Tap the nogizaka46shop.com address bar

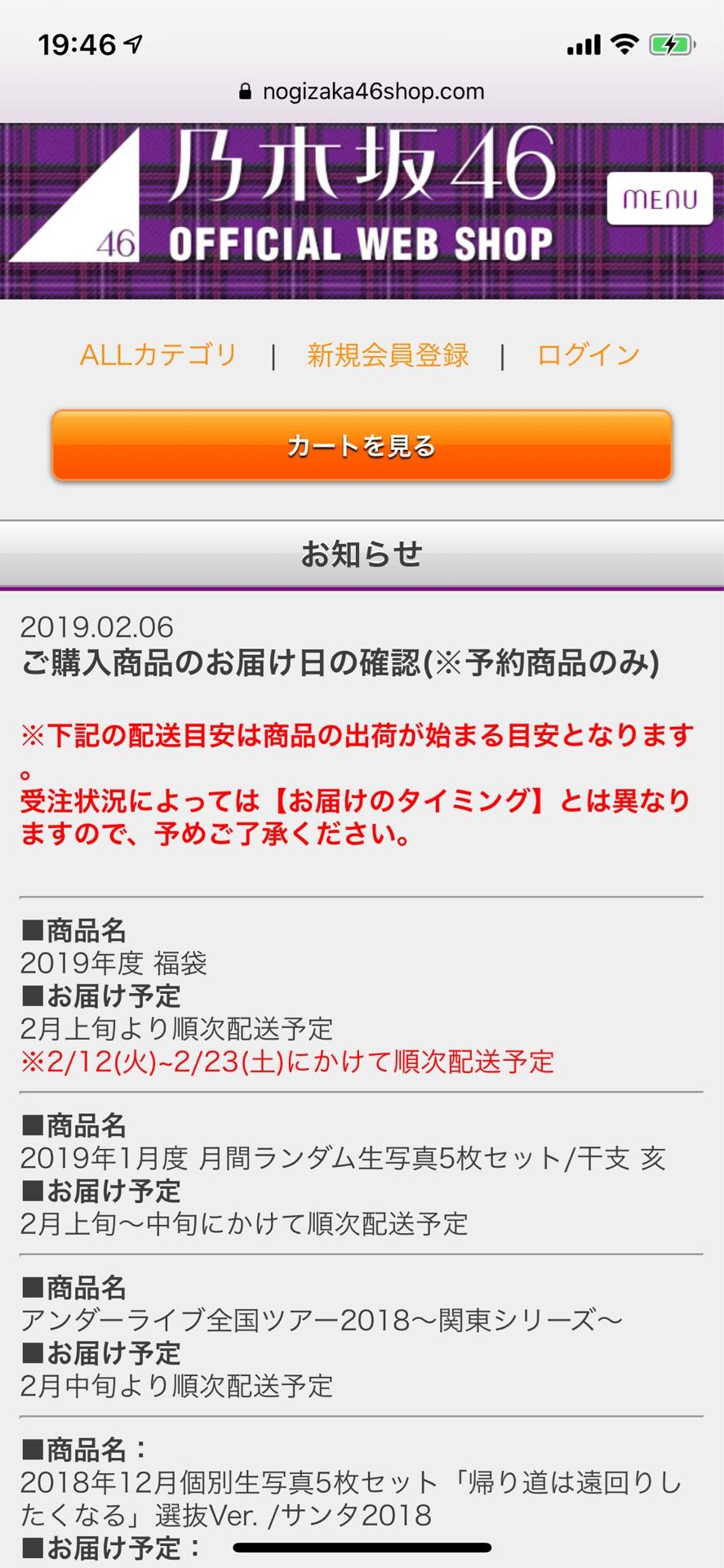point(362,91)
